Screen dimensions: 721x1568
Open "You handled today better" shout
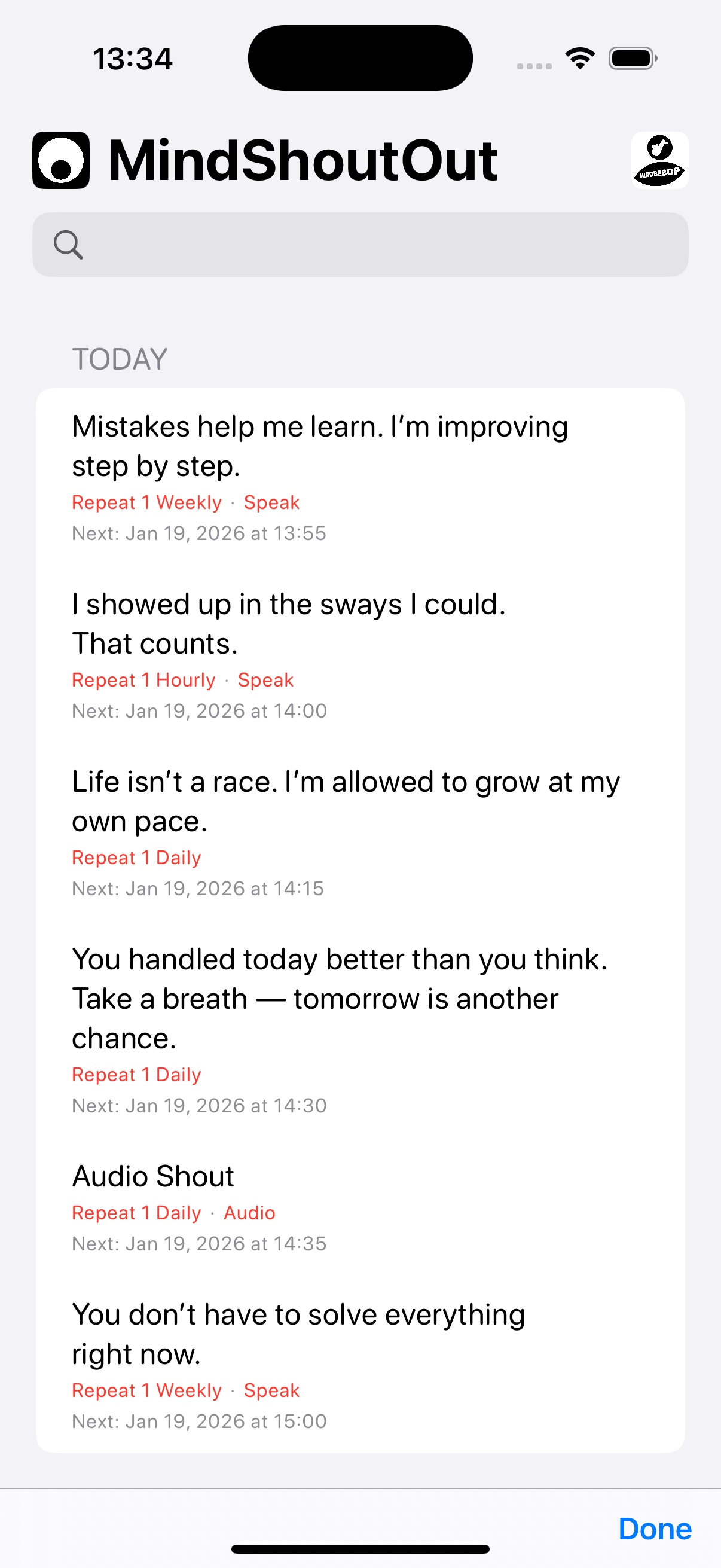(360, 1029)
